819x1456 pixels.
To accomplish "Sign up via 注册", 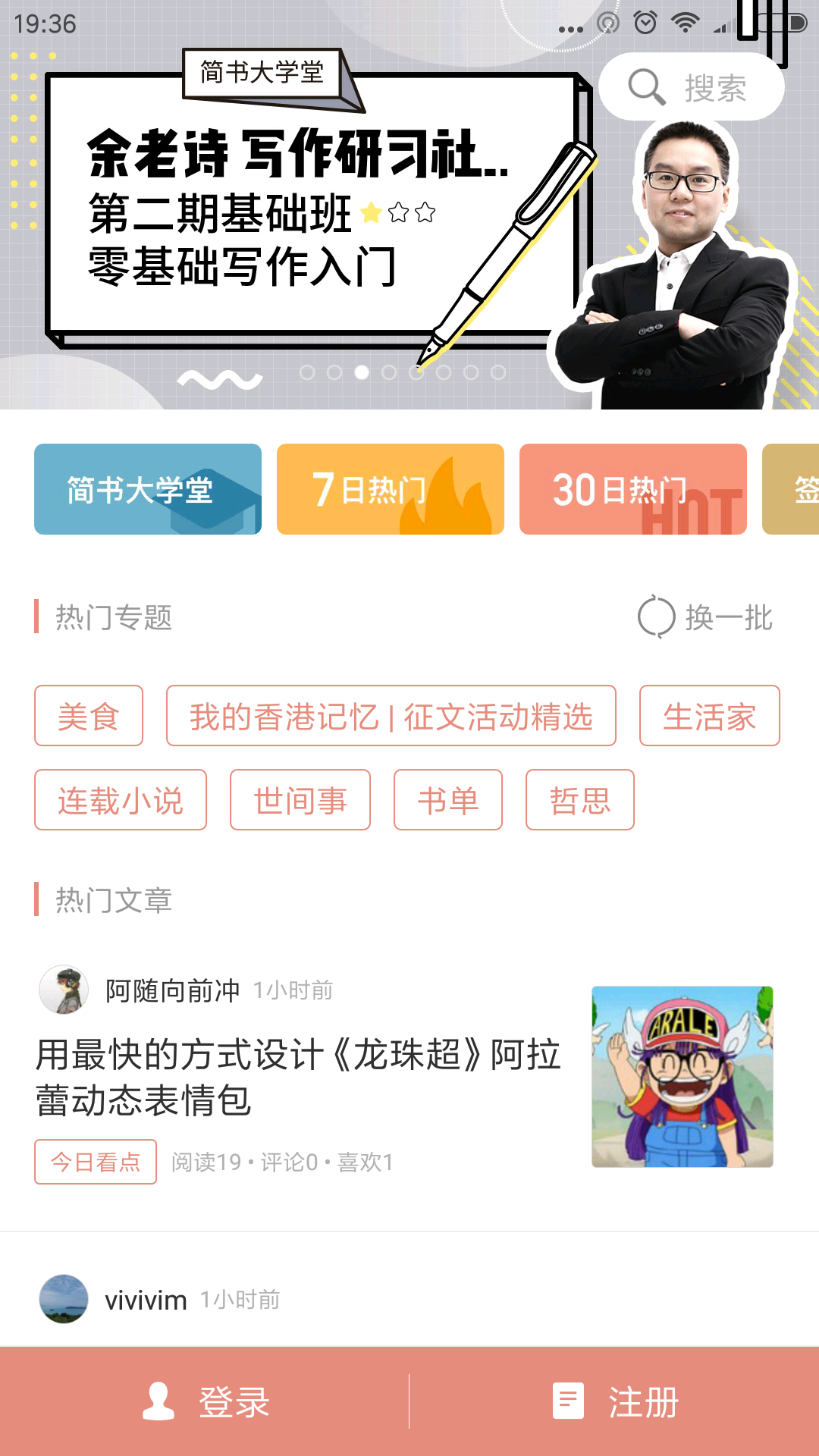I will [614, 1401].
